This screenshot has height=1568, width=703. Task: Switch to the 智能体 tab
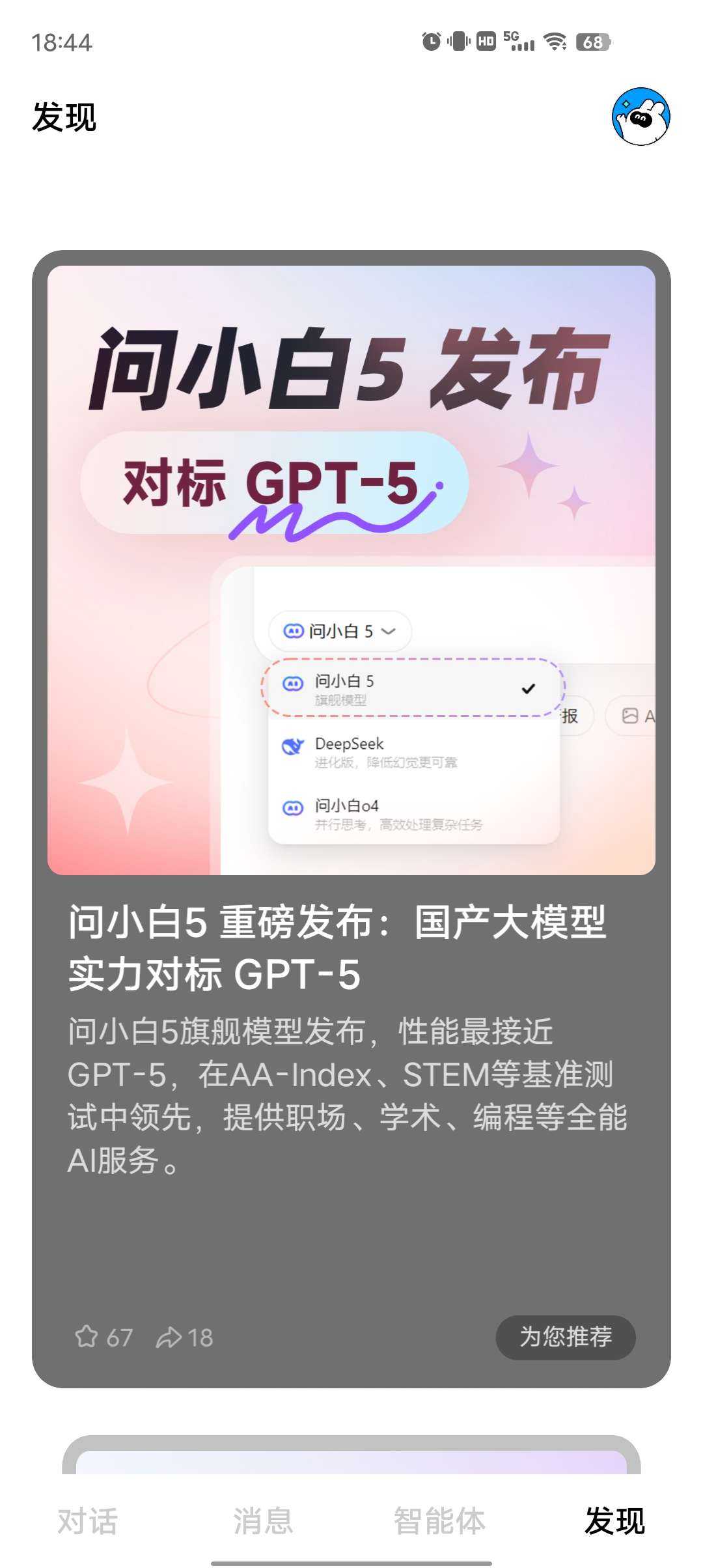(x=439, y=1521)
